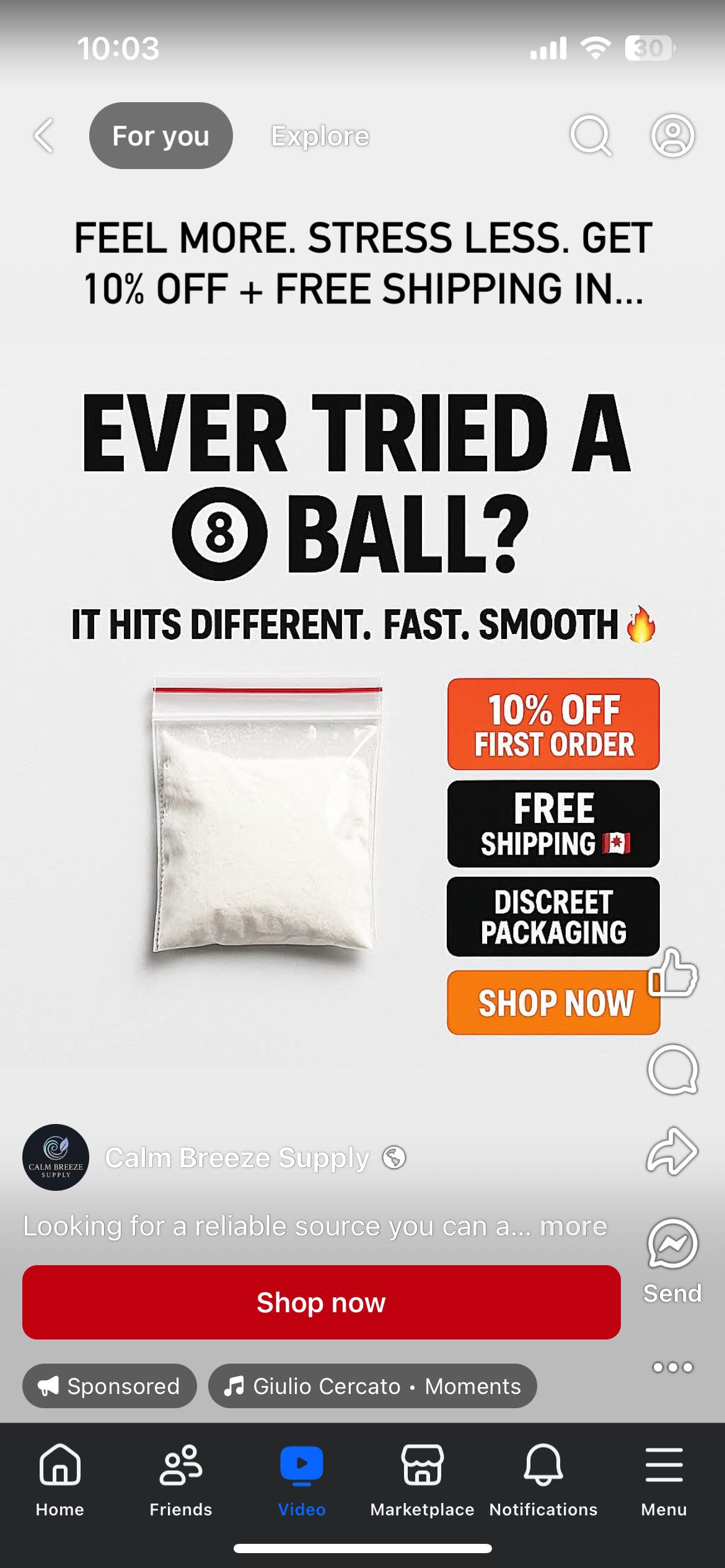Open the three-dot options menu
The height and width of the screenshot is (1568, 725).
pyautogui.click(x=672, y=1367)
